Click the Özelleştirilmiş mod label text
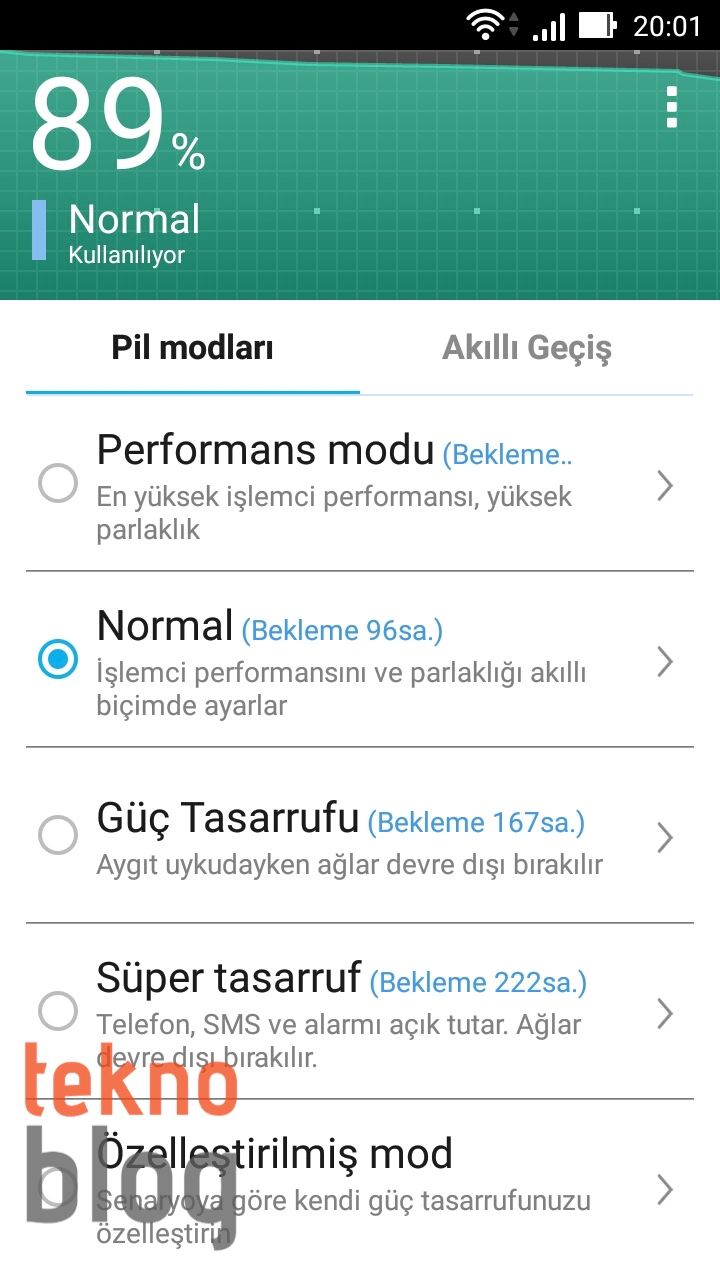Viewport: 720px width, 1280px height. coord(274,1153)
